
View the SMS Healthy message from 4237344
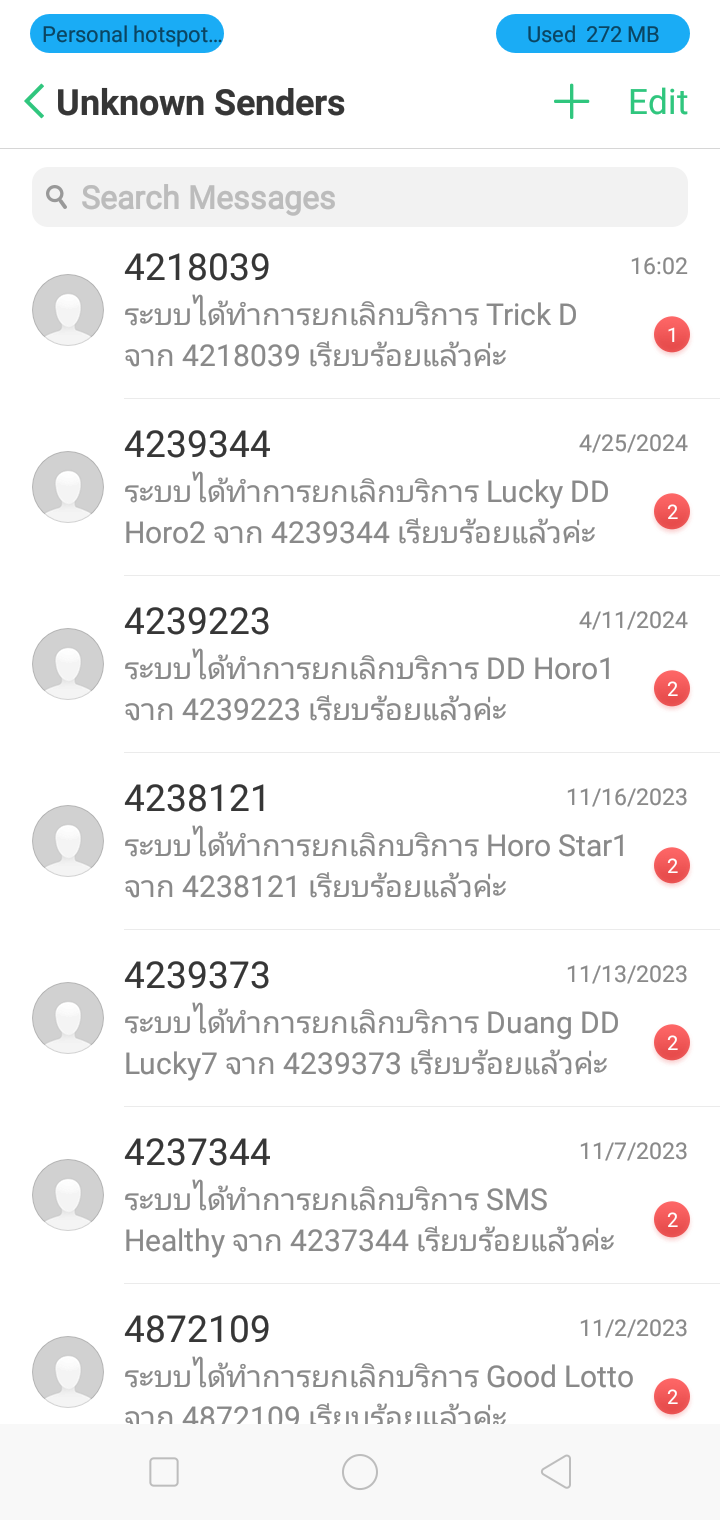360,1196
